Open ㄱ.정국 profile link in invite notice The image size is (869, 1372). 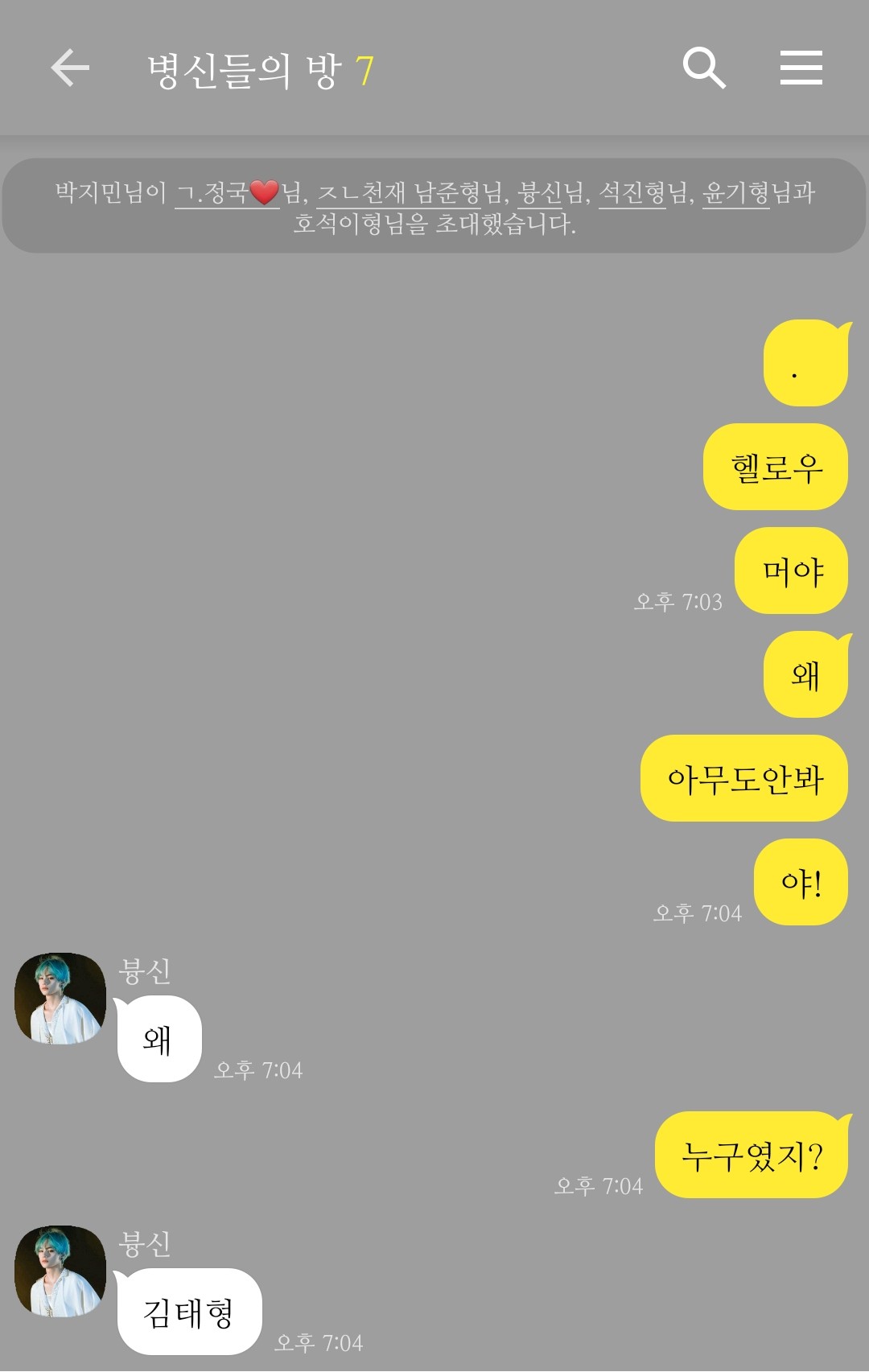click(x=226, y=193)
